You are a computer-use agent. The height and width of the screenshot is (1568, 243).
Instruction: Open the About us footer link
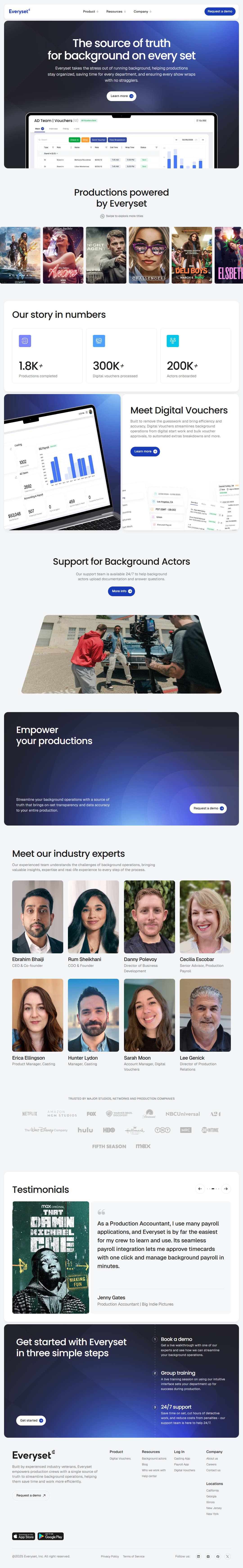[x=211, y=1458]
